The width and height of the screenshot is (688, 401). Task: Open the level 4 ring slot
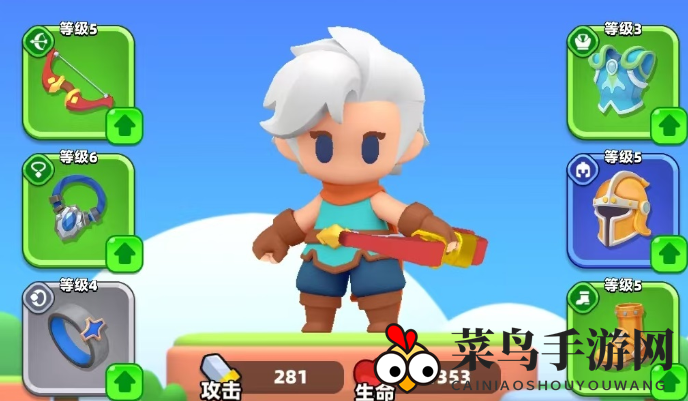tap(70, 335)
